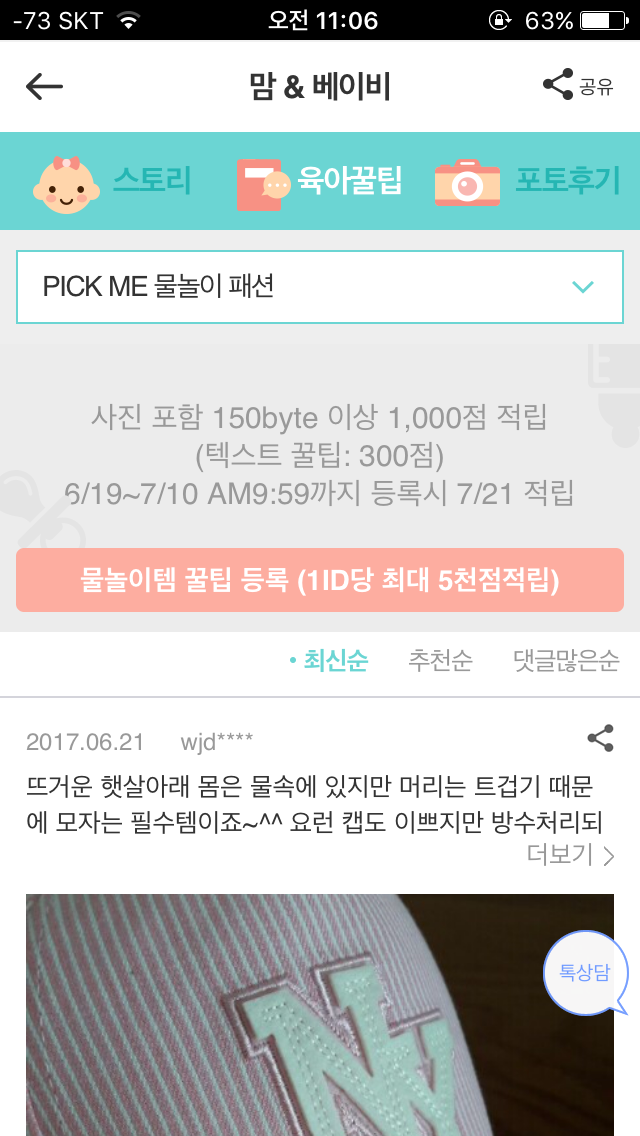Viewport: 640px width, 1136px height.
Task: Go back using the arrow icon
Action: click(x=44, y=87)
